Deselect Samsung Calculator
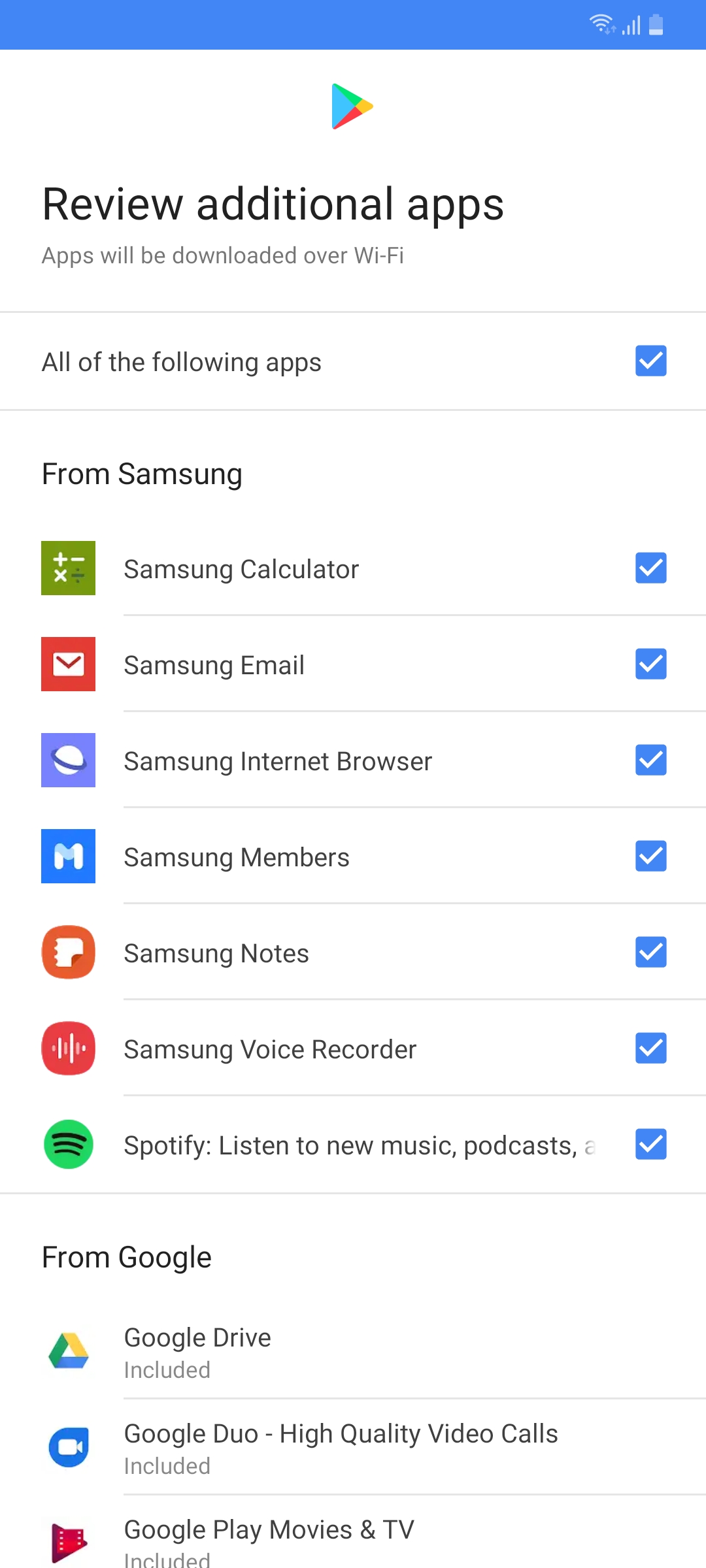Screen dimensions: 706x1568 (650, 568)
